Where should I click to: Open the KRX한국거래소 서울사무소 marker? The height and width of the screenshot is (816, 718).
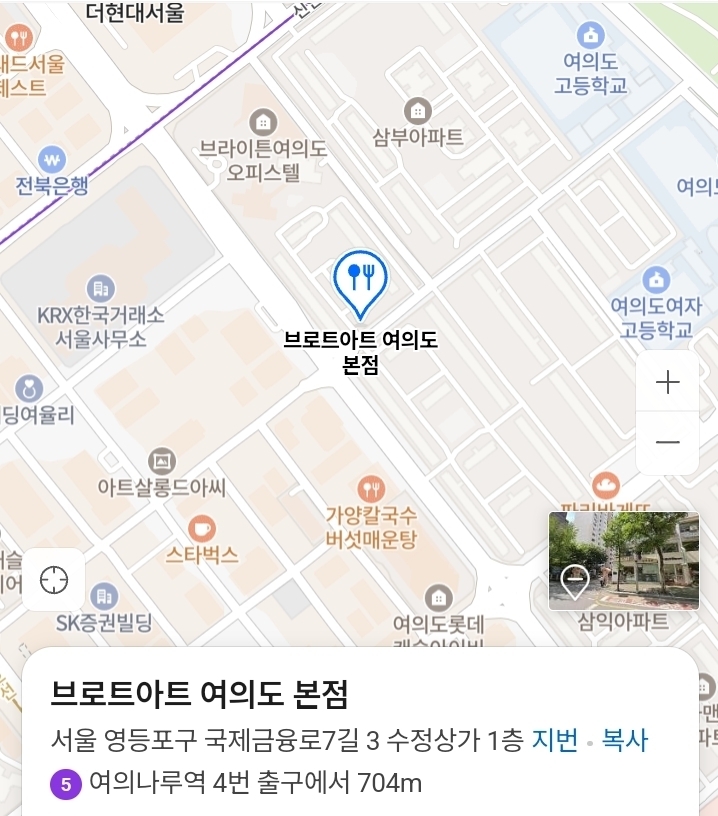pyautogui.click(x=100, y=290)
